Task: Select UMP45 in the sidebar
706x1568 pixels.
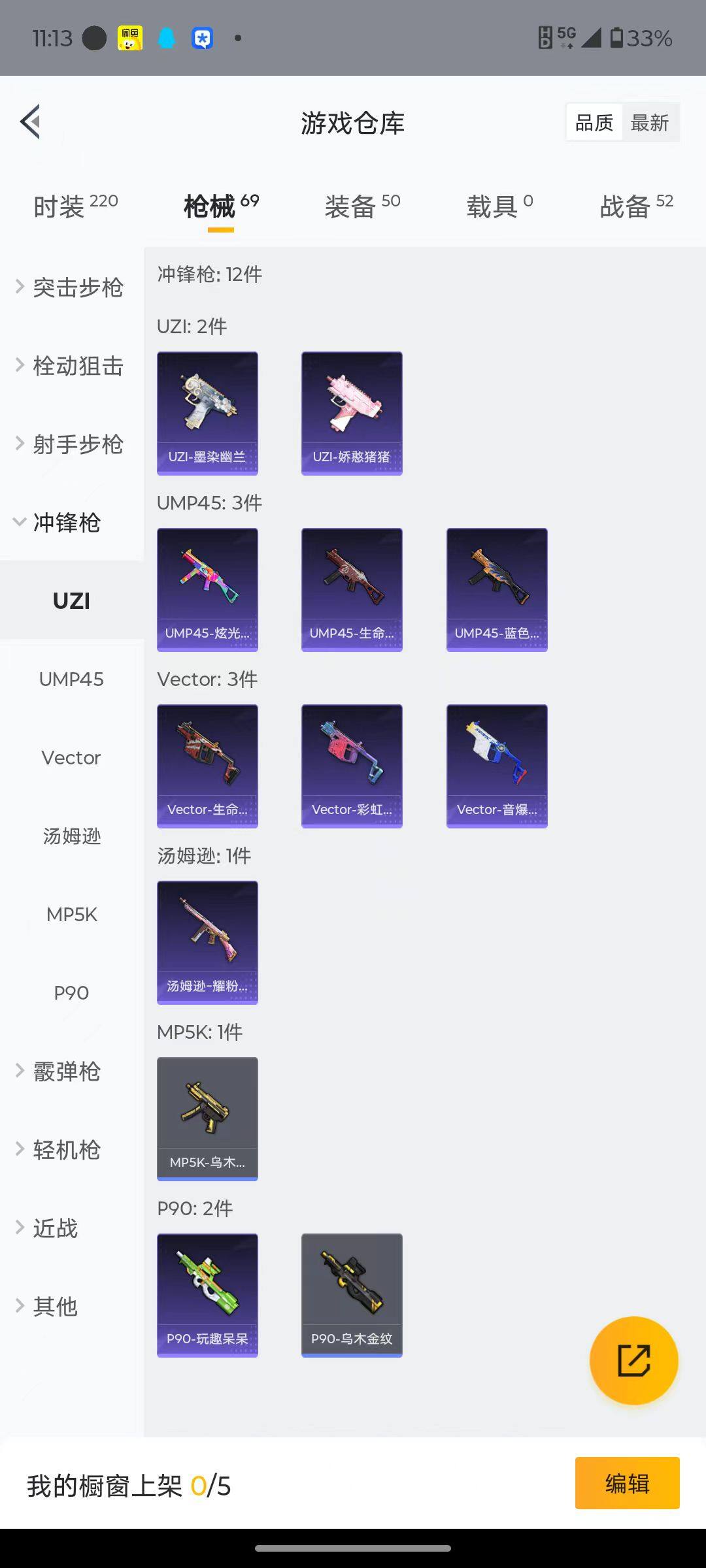Action: (71, 679)
